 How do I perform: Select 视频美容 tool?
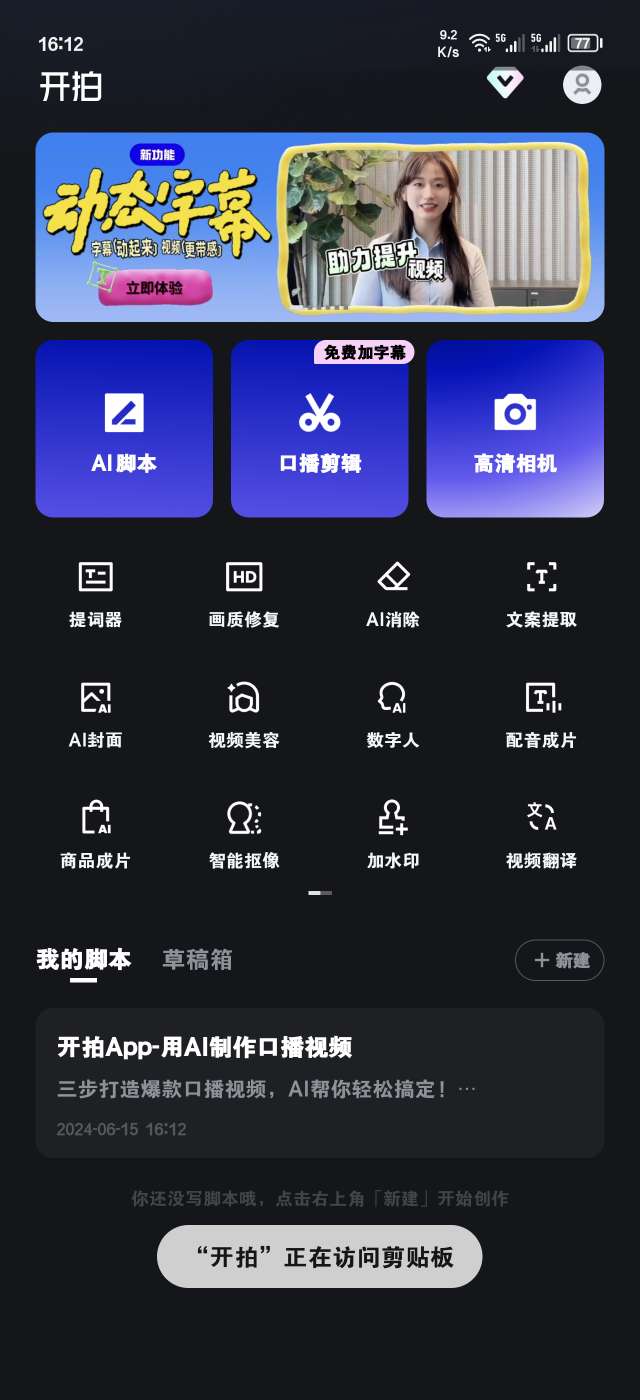pyautogui.click(x=244, y=714)
